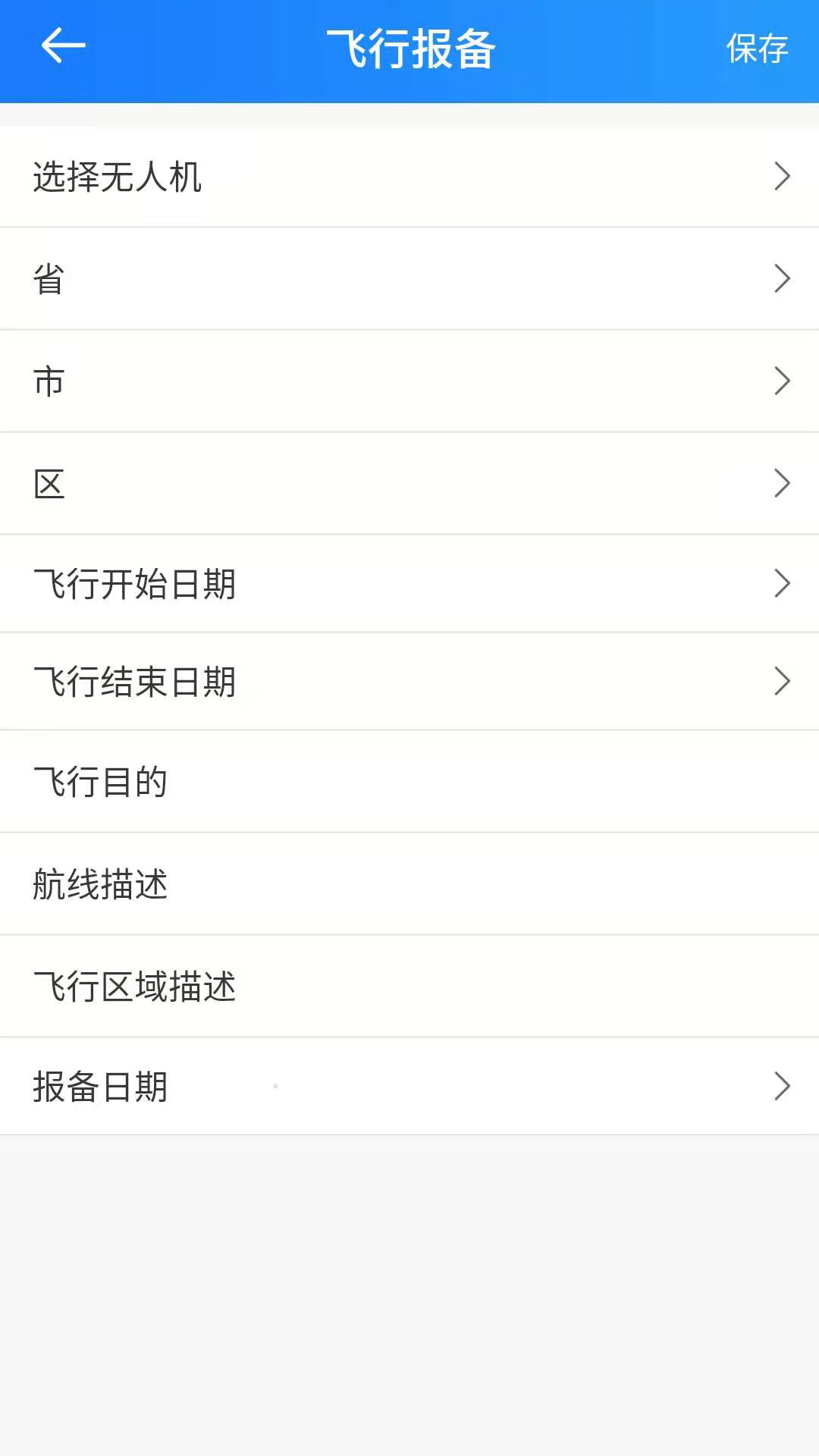Open the 报备日期 date picker

pos(409,1087)
